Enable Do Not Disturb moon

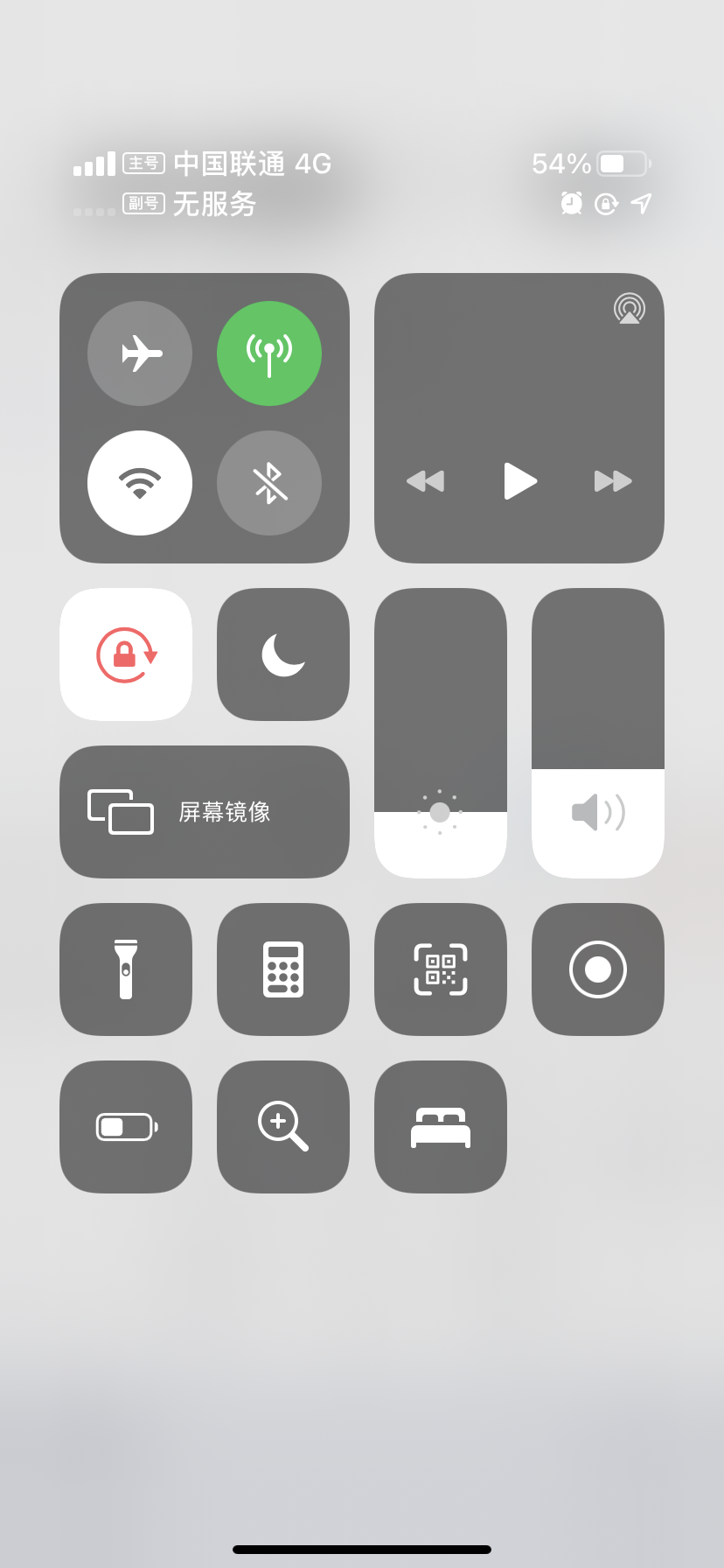[283, 654]
